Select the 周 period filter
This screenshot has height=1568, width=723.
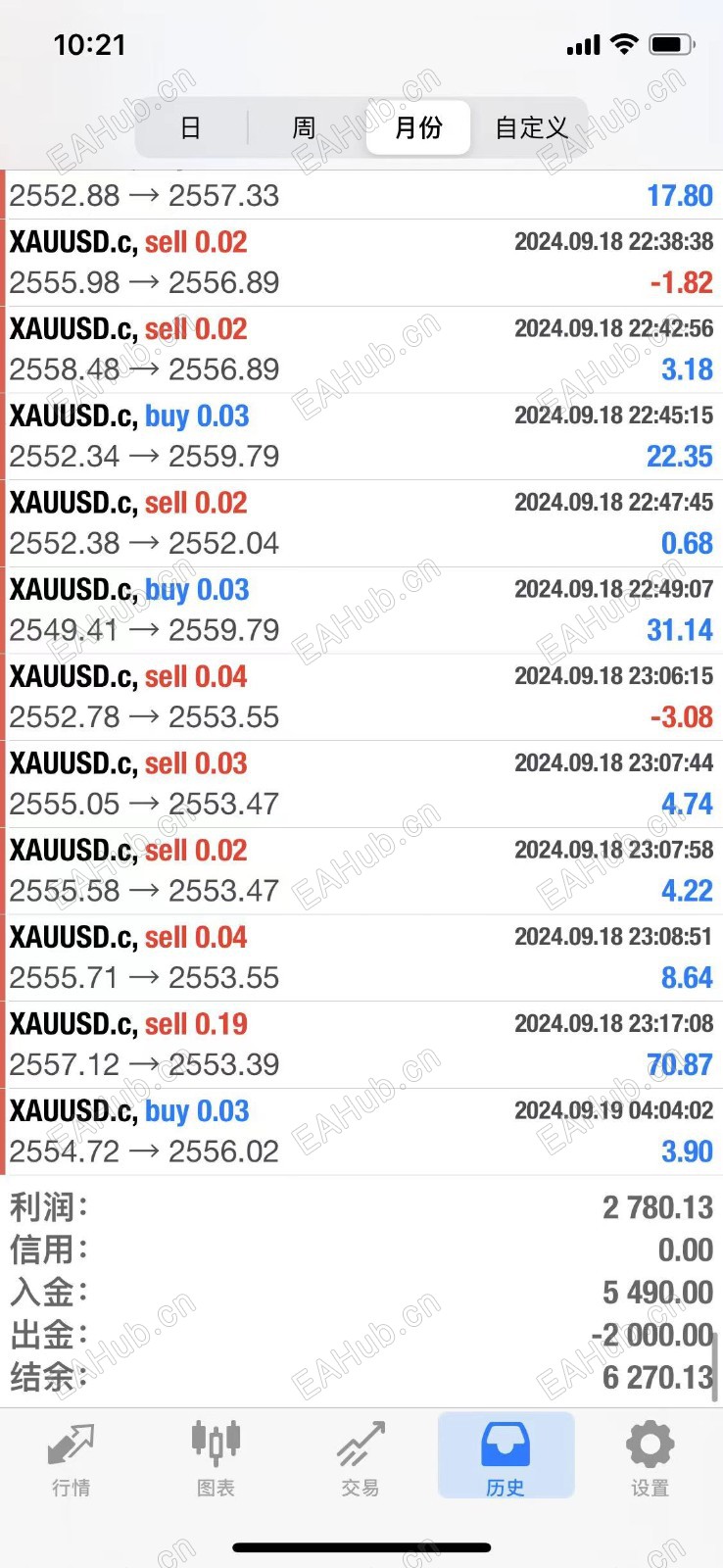pos(304,127)
